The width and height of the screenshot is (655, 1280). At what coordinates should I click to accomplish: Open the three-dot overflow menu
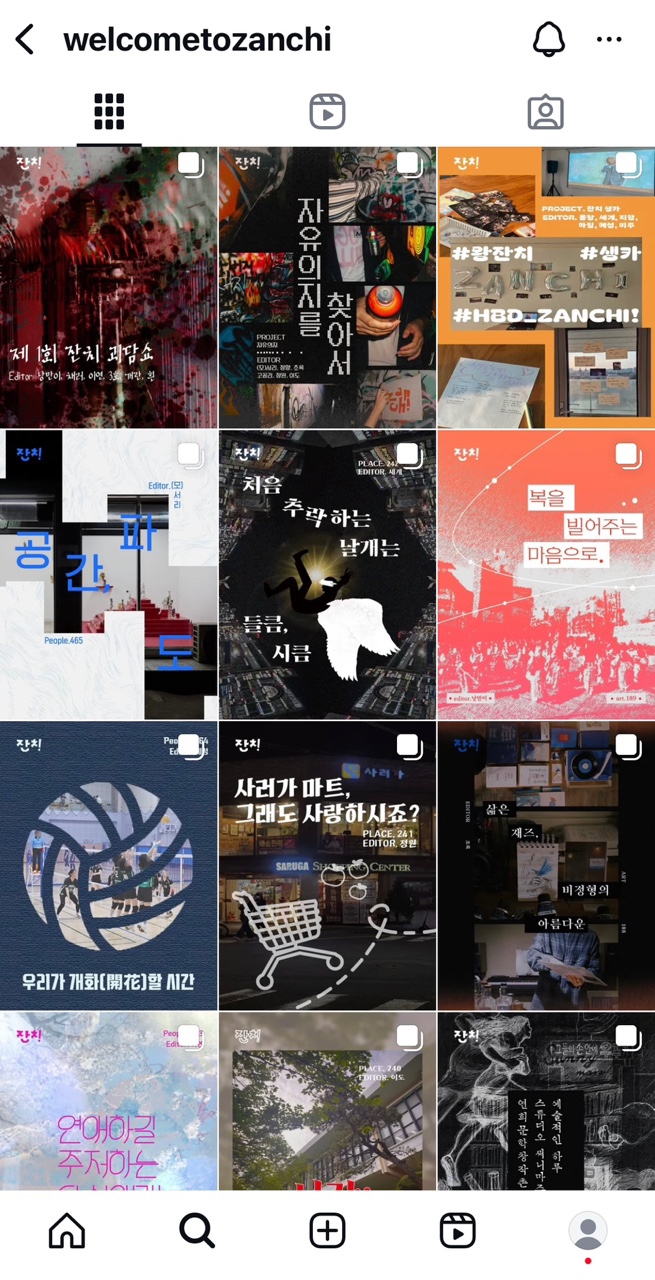pos(609,40)
